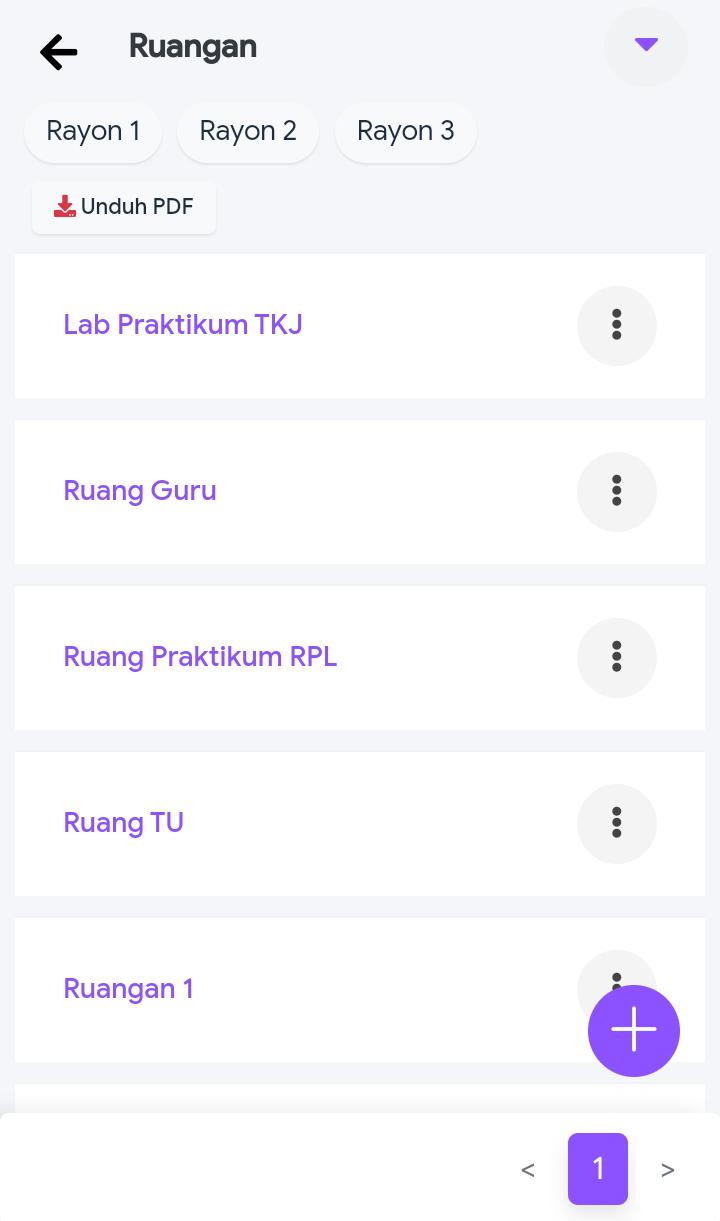This screenshot has width=720, height=1221.
Task: Open the Ruangan 1 entry
Action: [129, 988]
